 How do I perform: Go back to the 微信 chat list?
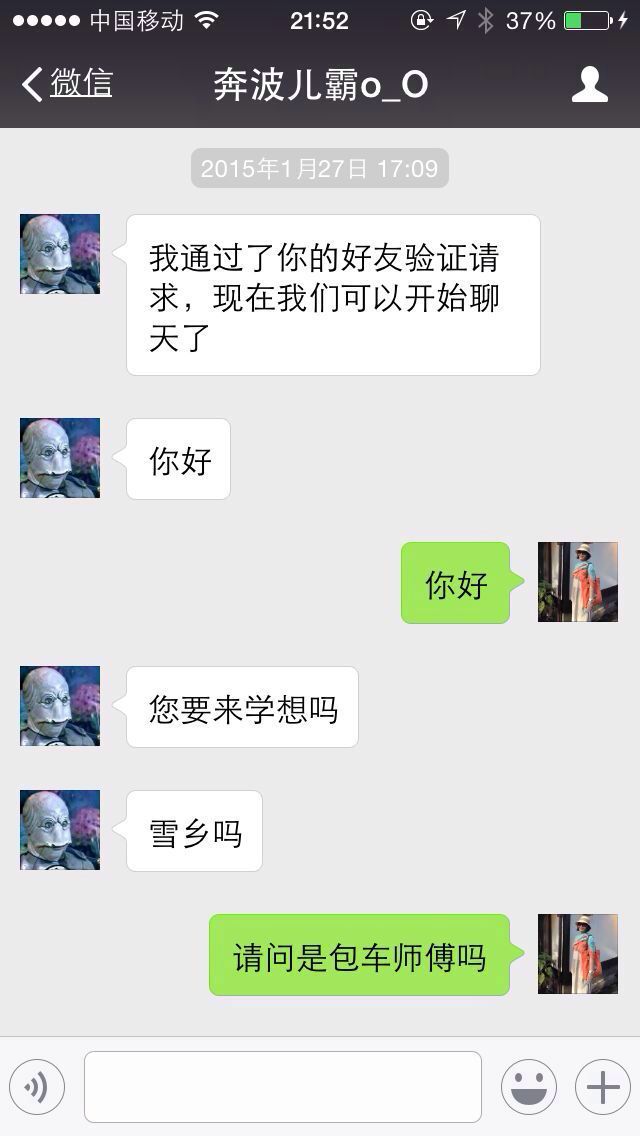click(x=67, y=84)
